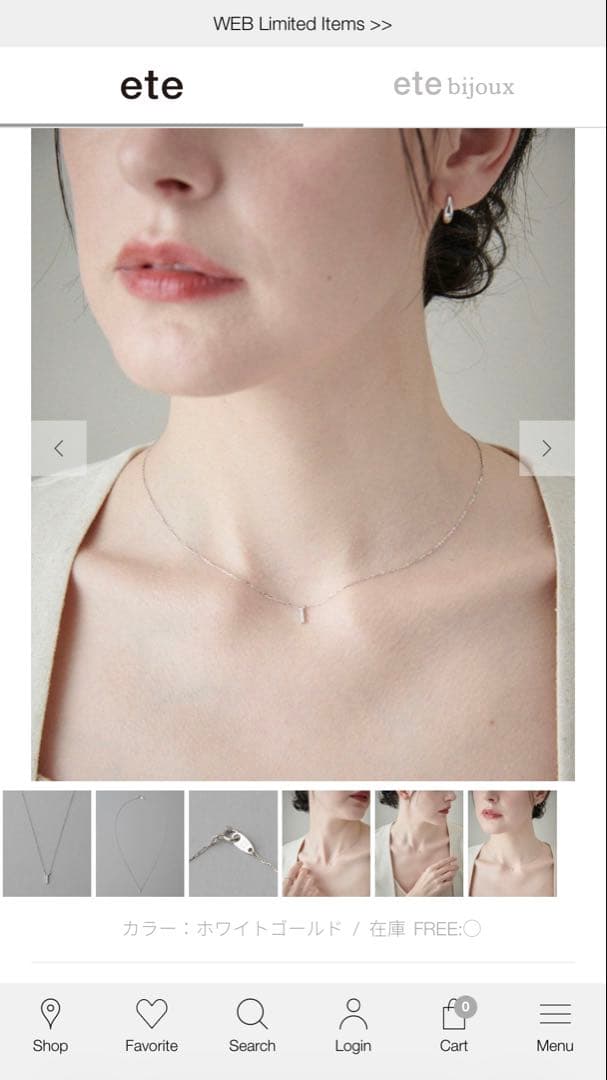Viewport: 607px width, 1080px height.
Task: Open the Shop store locator
Action: (50, 1026)
